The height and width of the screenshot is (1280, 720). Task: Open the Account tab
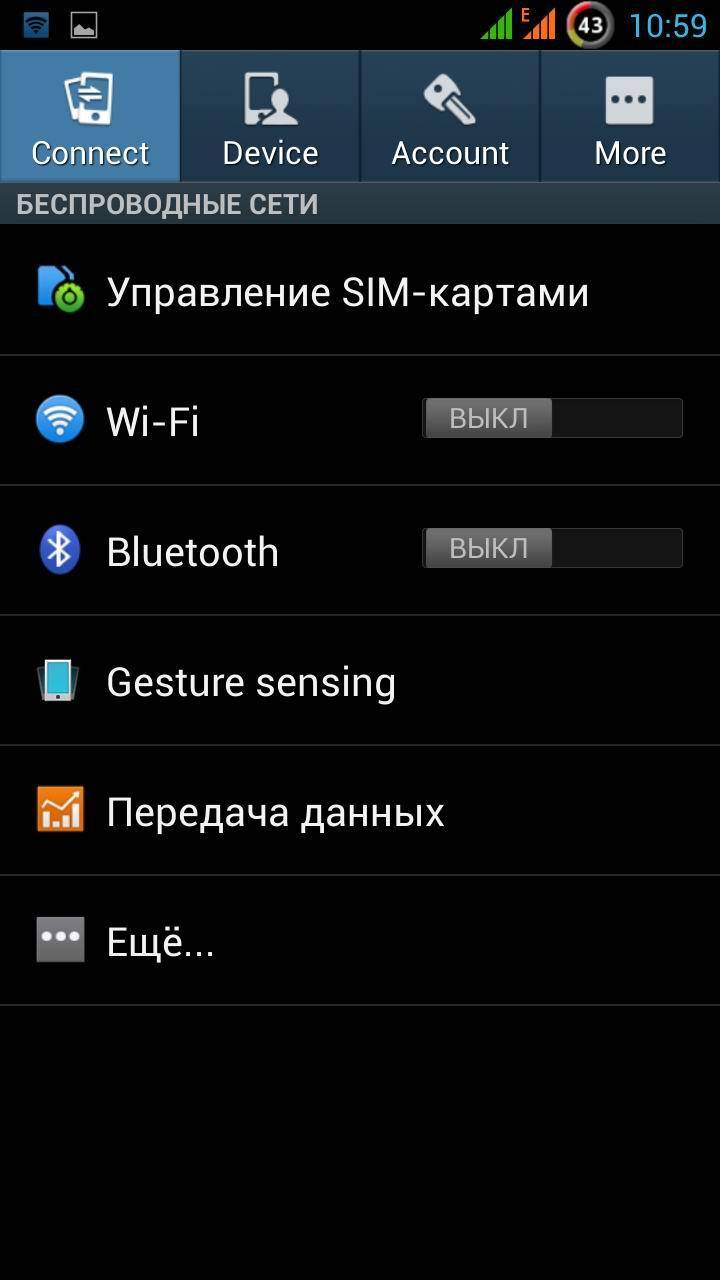pos(450,116)
